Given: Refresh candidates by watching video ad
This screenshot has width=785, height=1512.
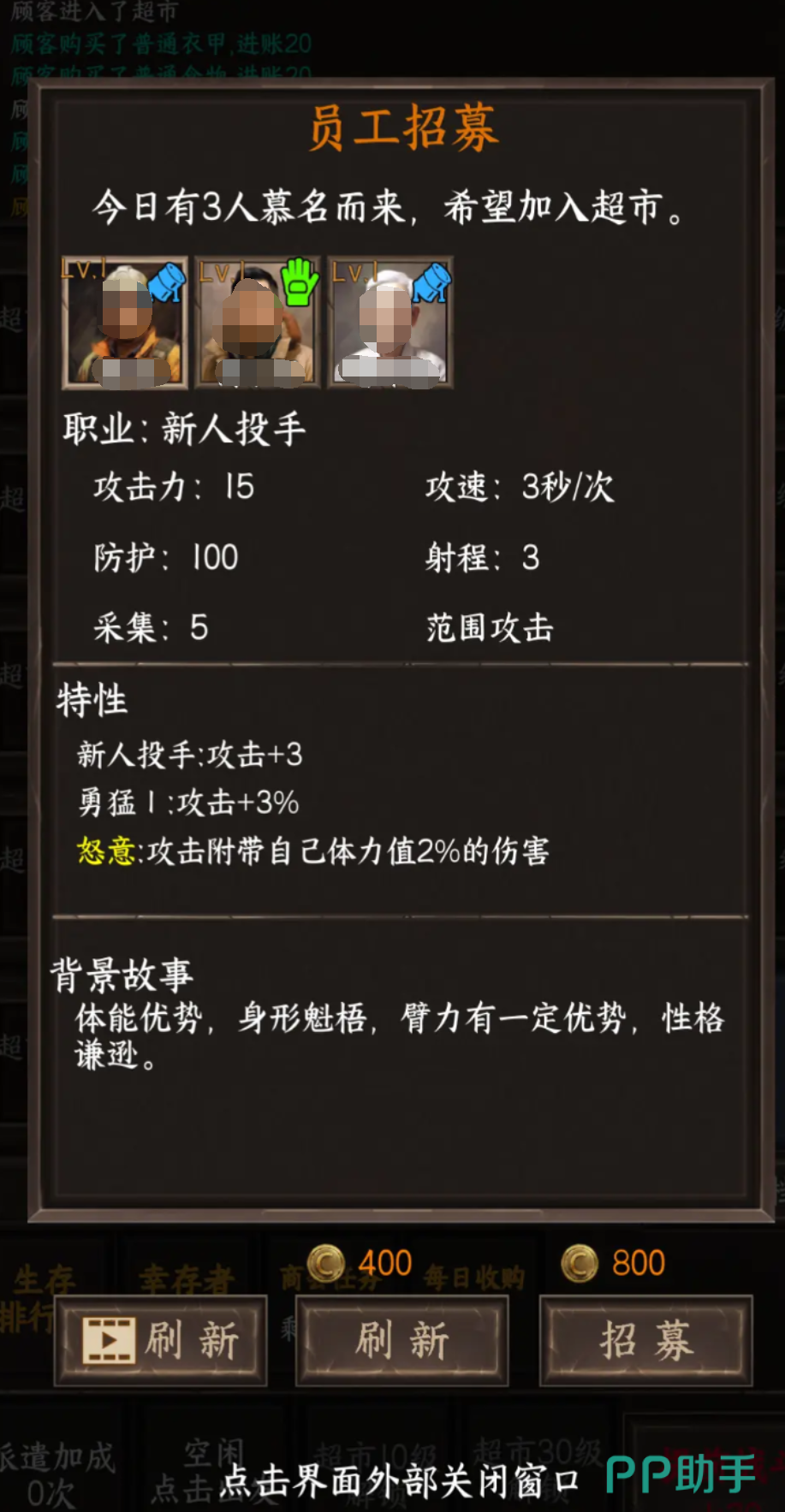Looking at the screenshot, I should click(161, 1340).
